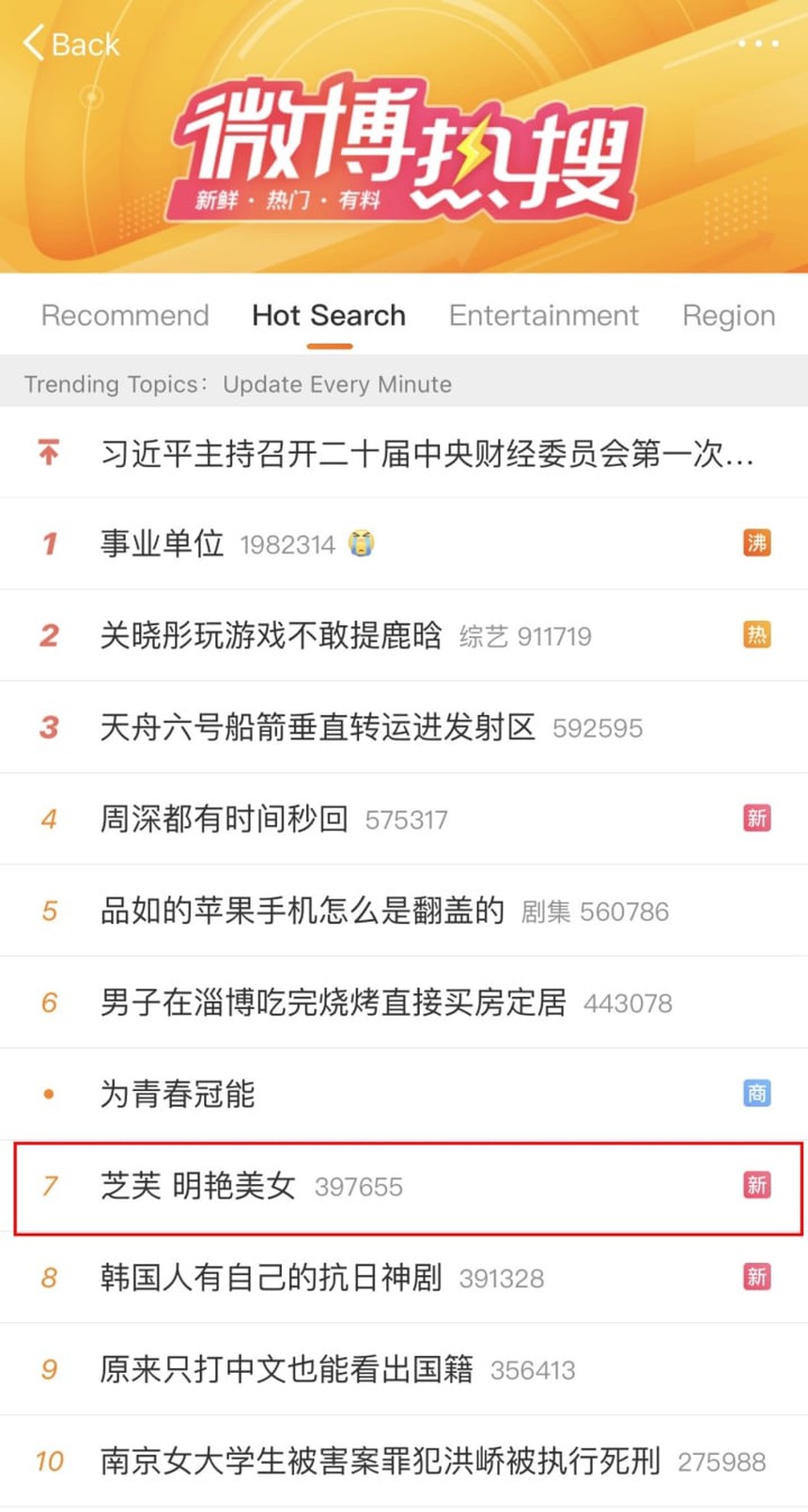Open the highlighted topic 芝芙 明艳美女
Viewport: 808px width, 1512px height.
[x=197, y=1186]
